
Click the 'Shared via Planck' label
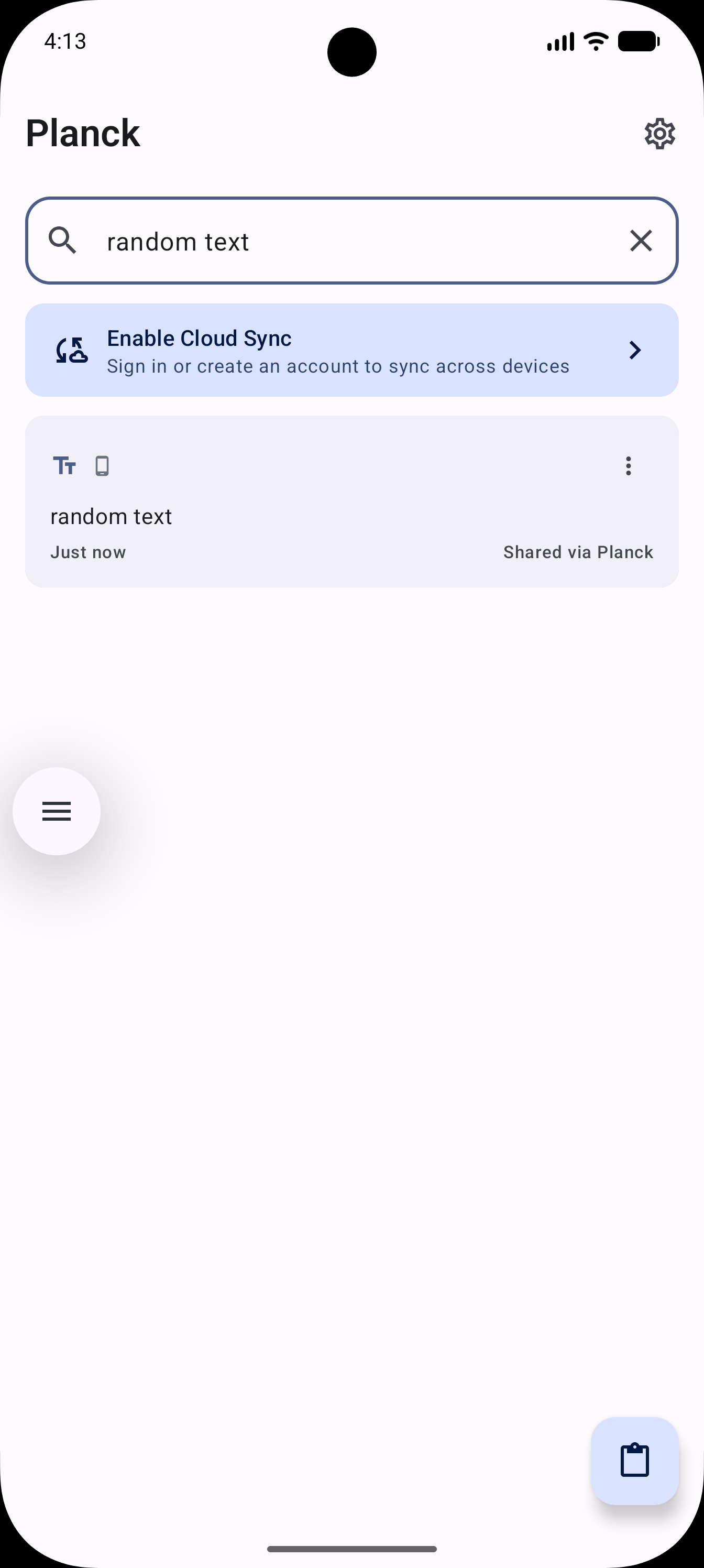click(x=578, y=551)
